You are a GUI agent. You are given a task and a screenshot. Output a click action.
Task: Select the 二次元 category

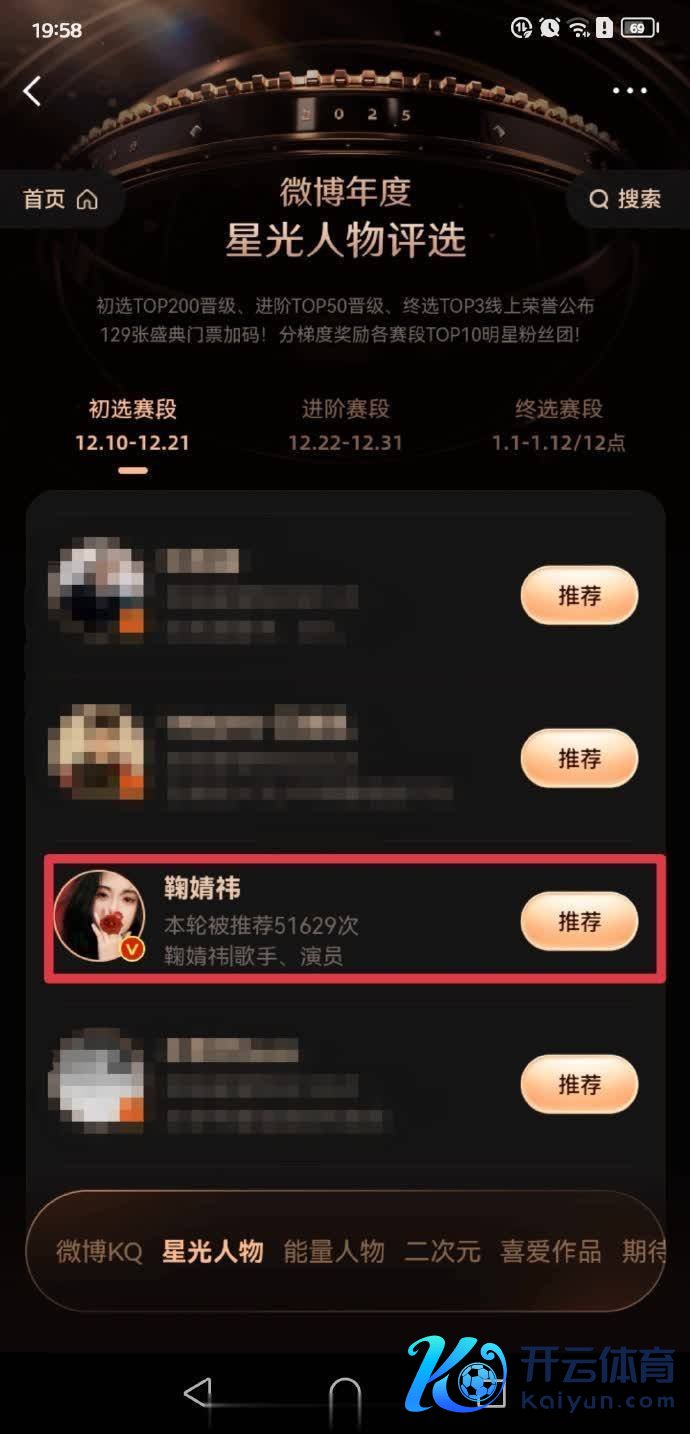tap(443, 1251)
